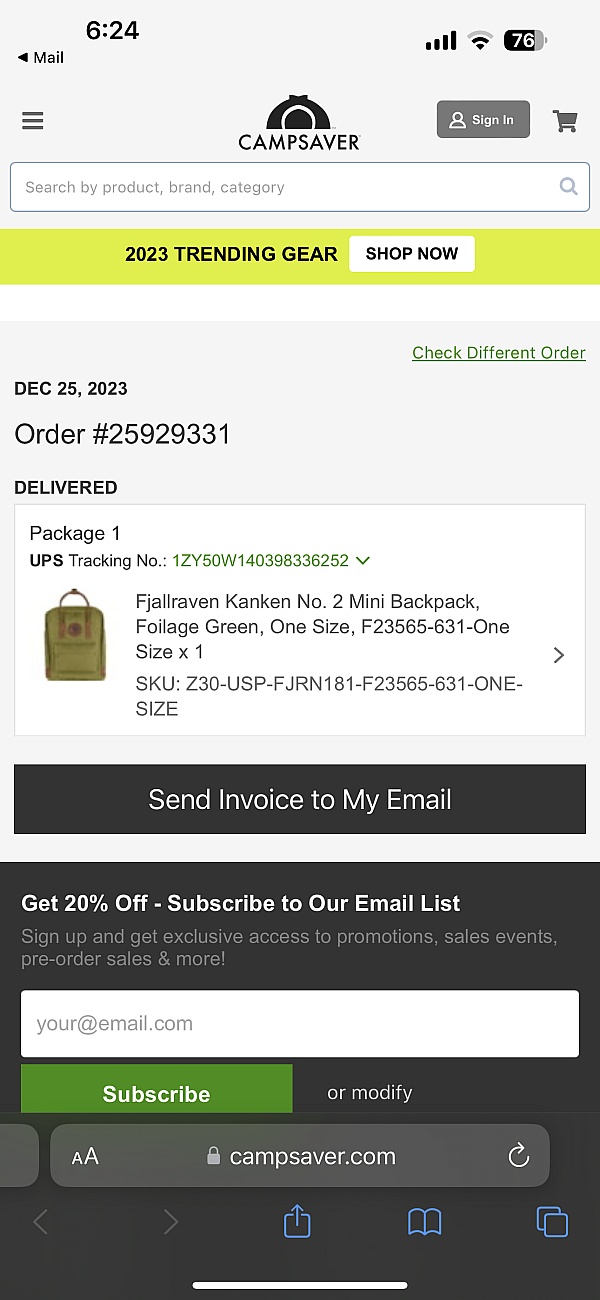Open the Check Different Order link
The image size is (600, 1300).
[499, 352]
